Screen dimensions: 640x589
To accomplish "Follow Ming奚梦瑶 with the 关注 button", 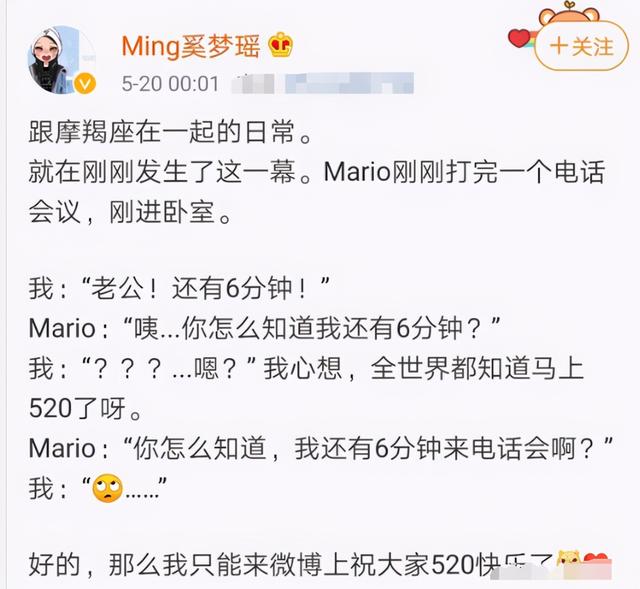I will [x=581, y=46].
